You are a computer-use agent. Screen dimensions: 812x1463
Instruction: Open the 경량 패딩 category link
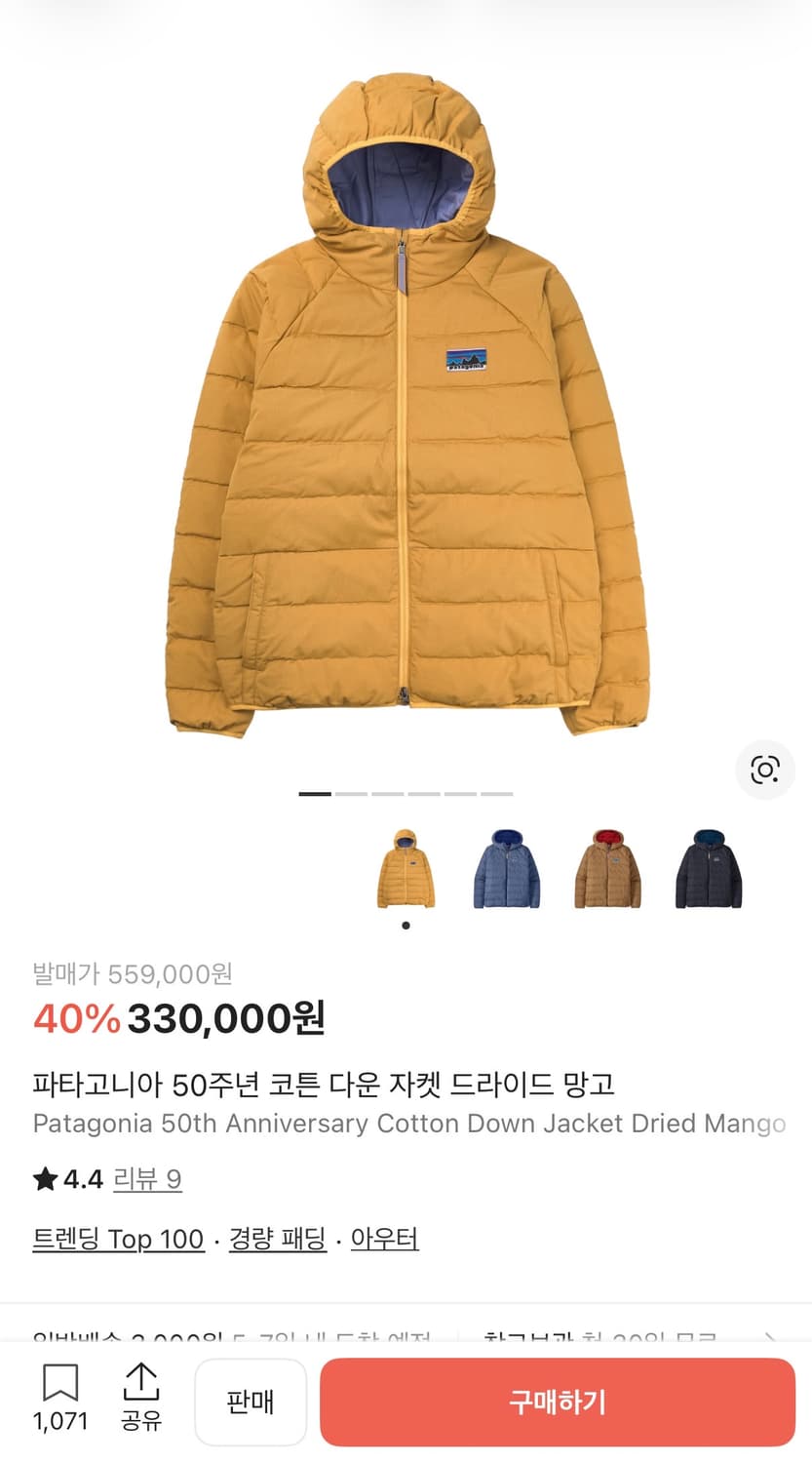[276, 1239]
